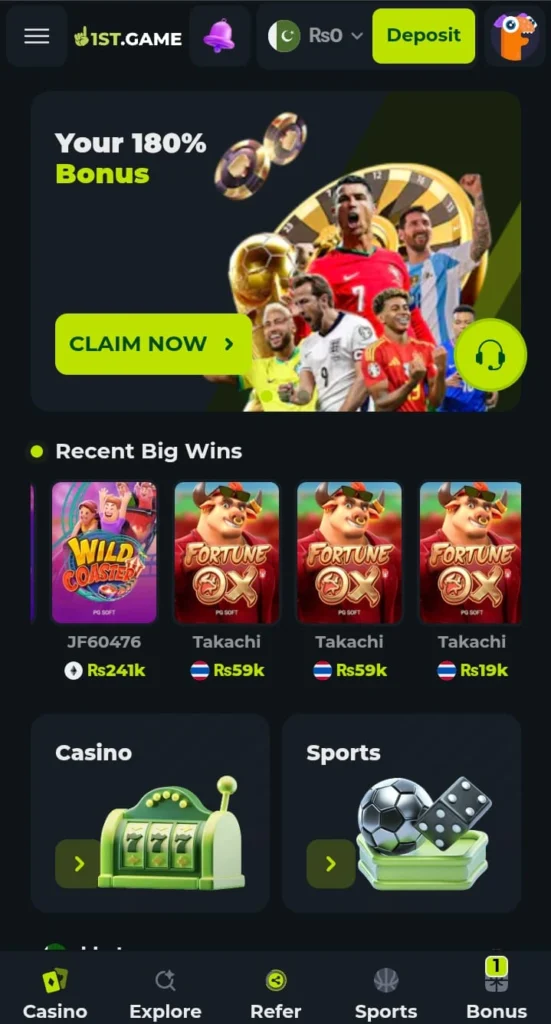Open the Sports card
This screenshot has width=551, height=1024.
[401, 813]
